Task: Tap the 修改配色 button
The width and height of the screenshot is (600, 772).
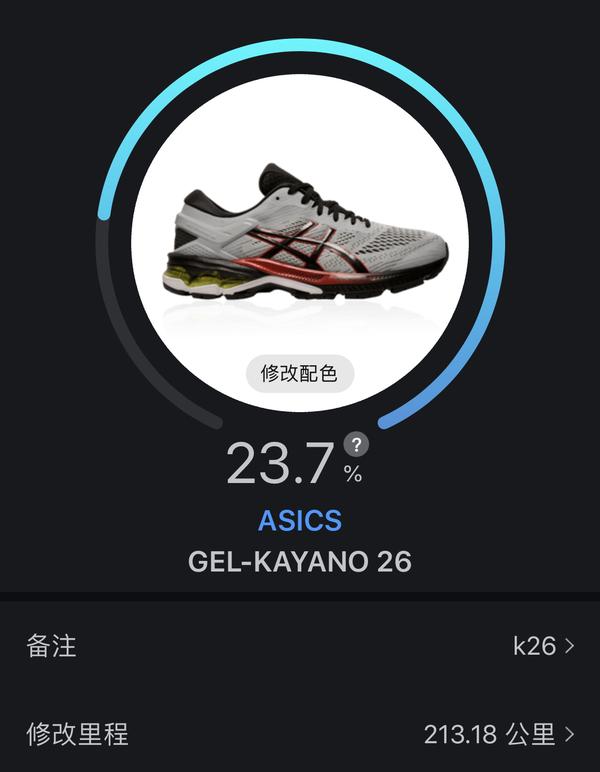Action: [300, 374]
